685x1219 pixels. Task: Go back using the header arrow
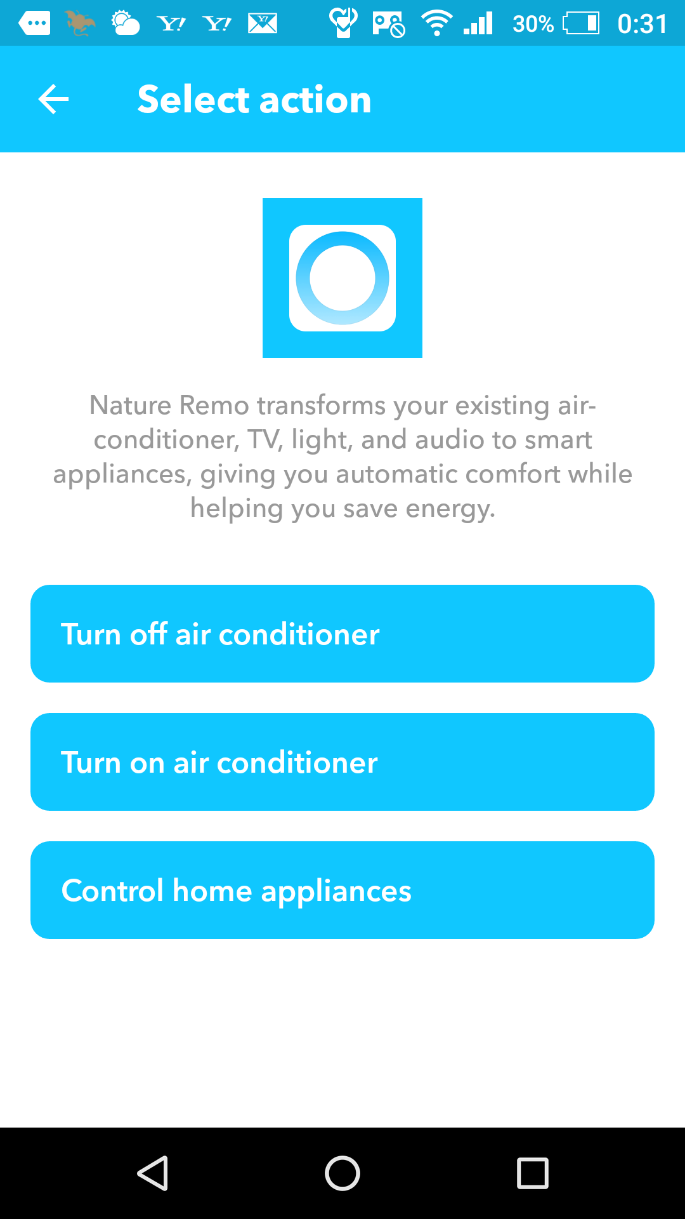click(x=53, y=99)
